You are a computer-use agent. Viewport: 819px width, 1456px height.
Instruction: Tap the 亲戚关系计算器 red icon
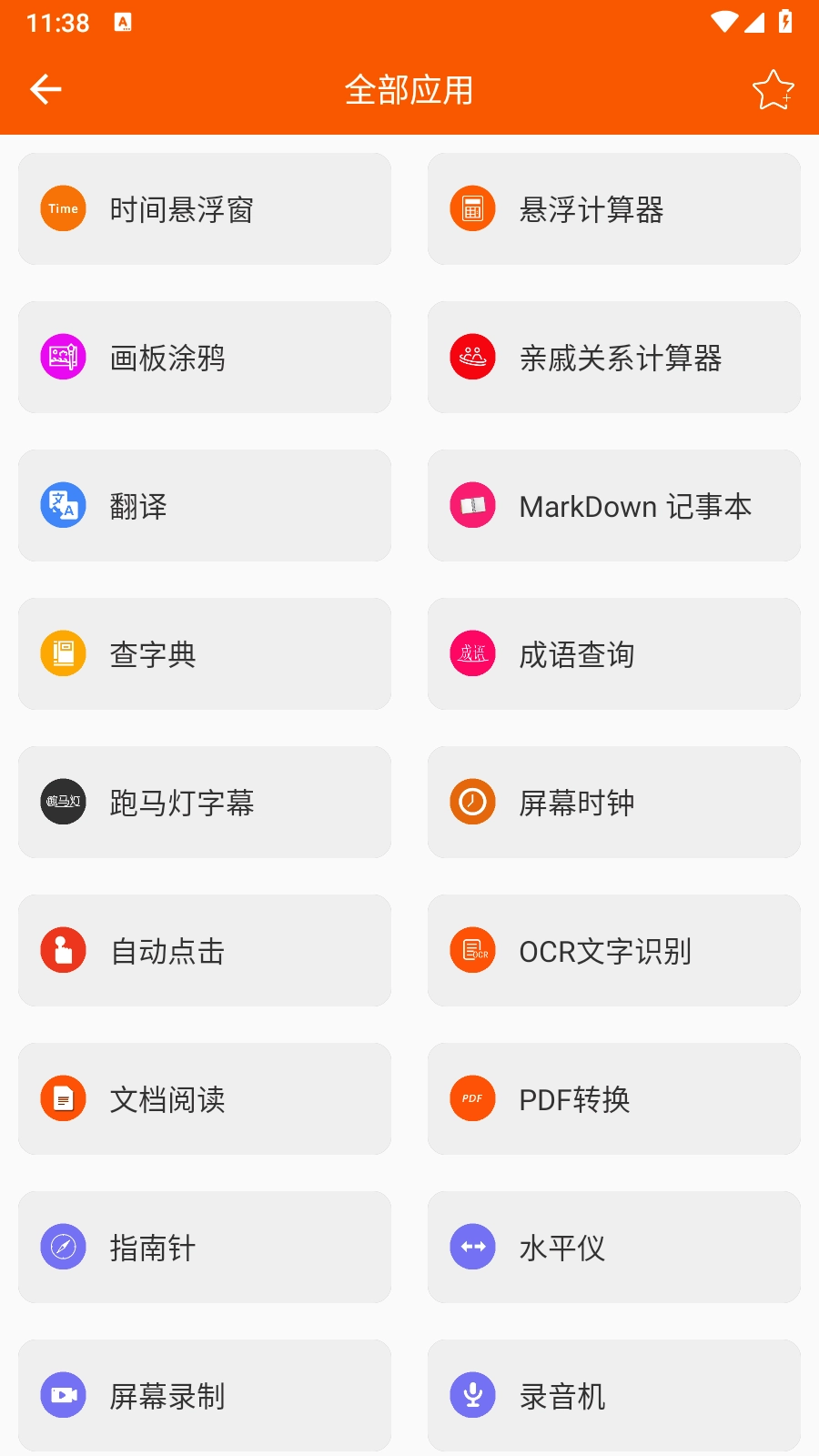pos(472,357)
